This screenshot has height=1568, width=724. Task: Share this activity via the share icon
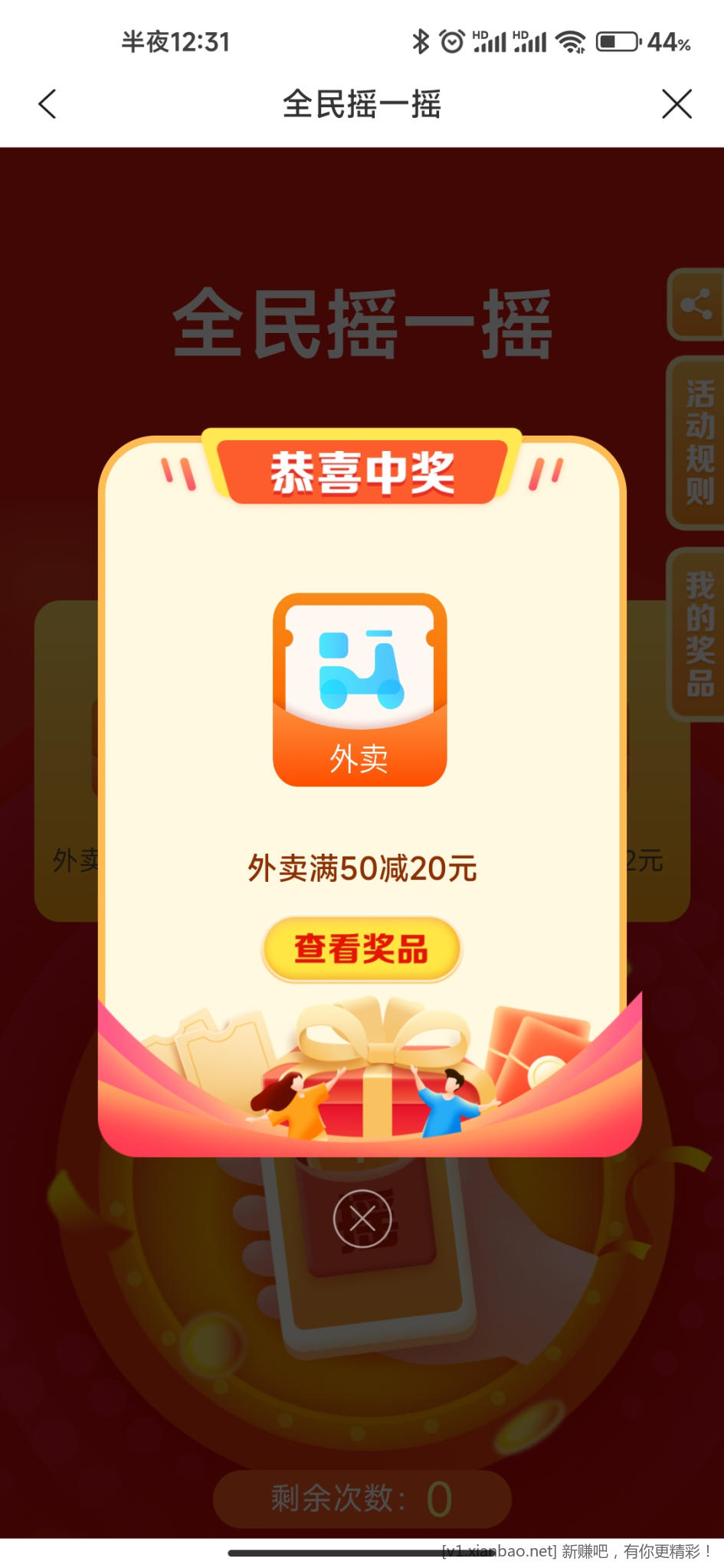click(x=696, y=305)
